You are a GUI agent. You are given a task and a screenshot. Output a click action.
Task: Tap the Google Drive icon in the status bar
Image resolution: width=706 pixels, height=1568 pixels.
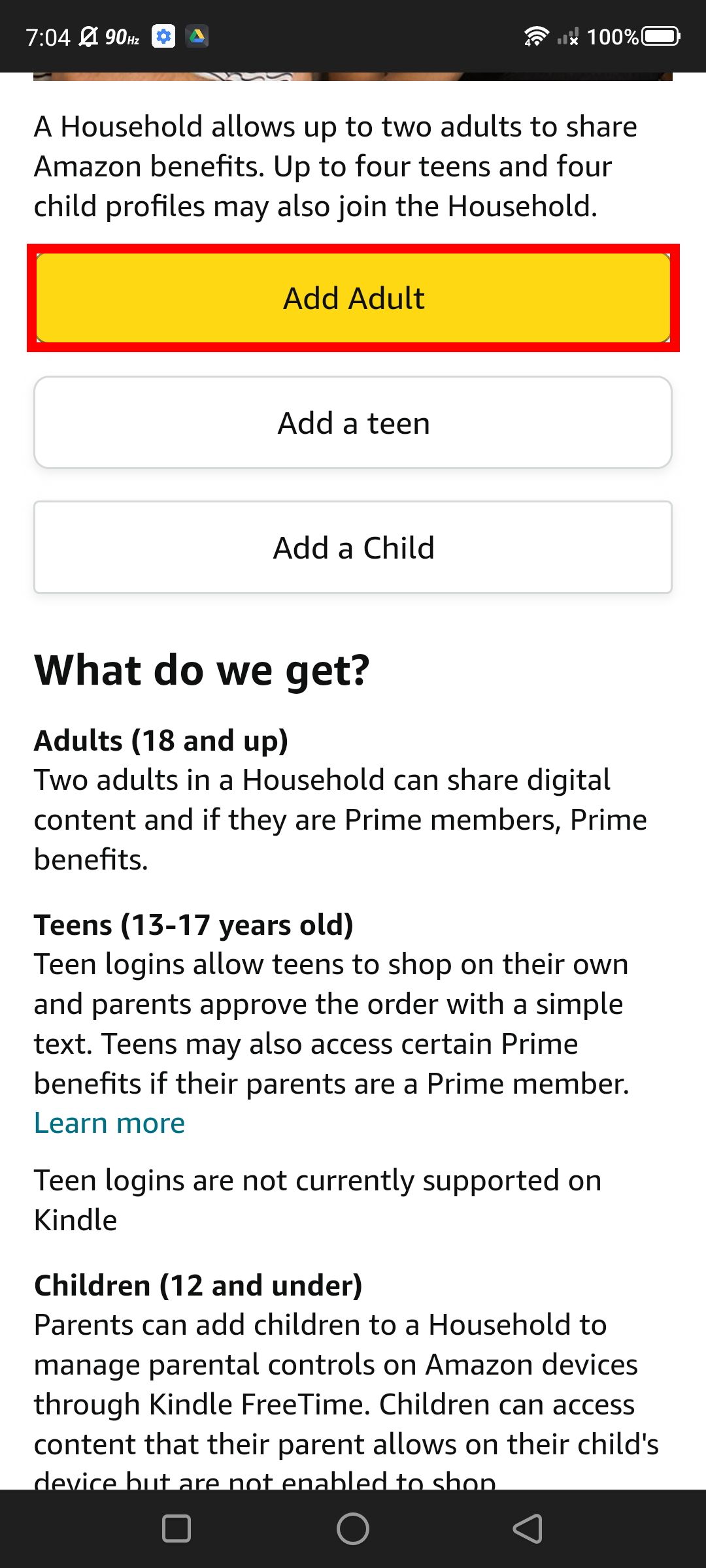(x=197, y=36)
